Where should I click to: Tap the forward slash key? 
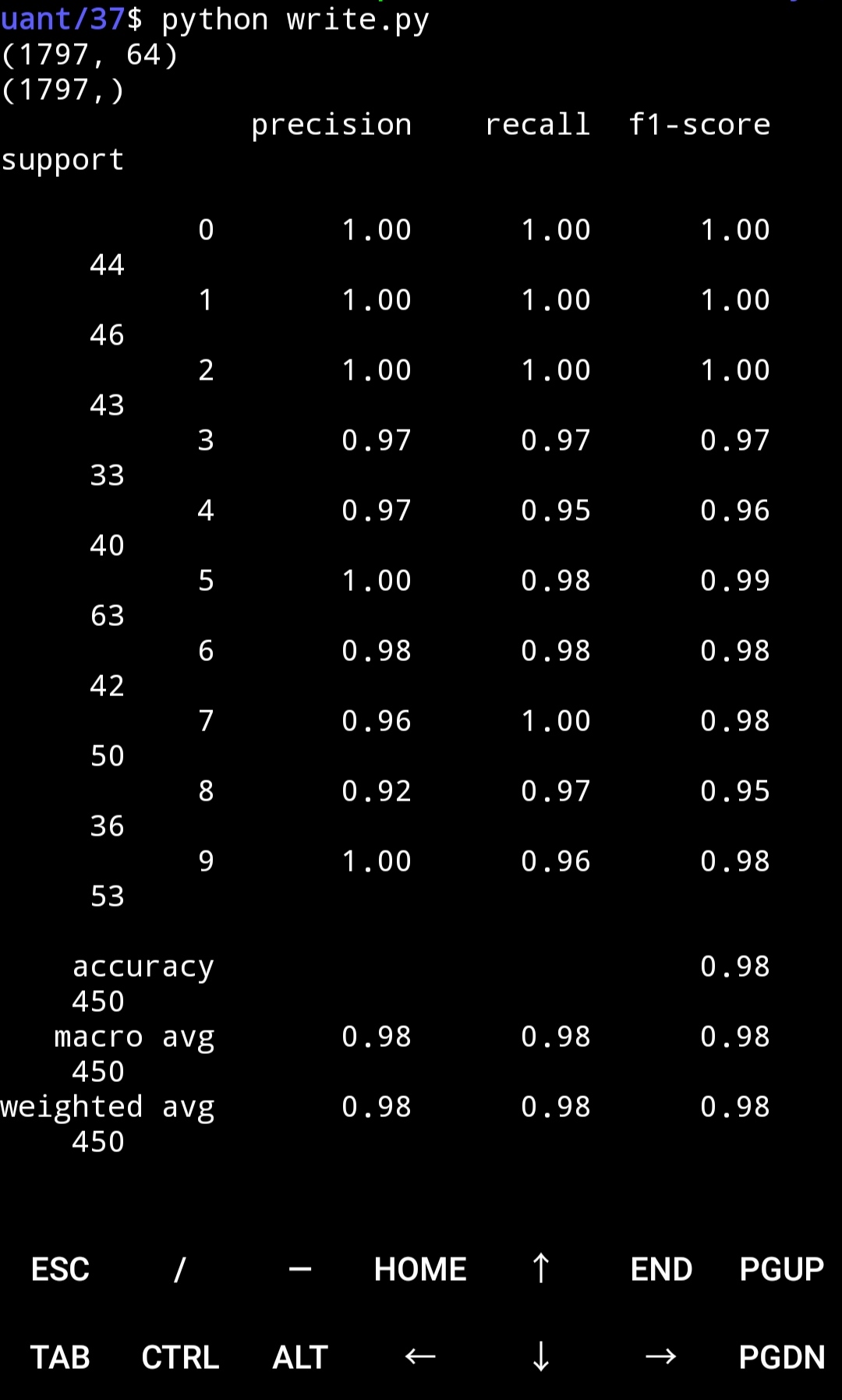pyautogui.click(x=180, y=1269)
